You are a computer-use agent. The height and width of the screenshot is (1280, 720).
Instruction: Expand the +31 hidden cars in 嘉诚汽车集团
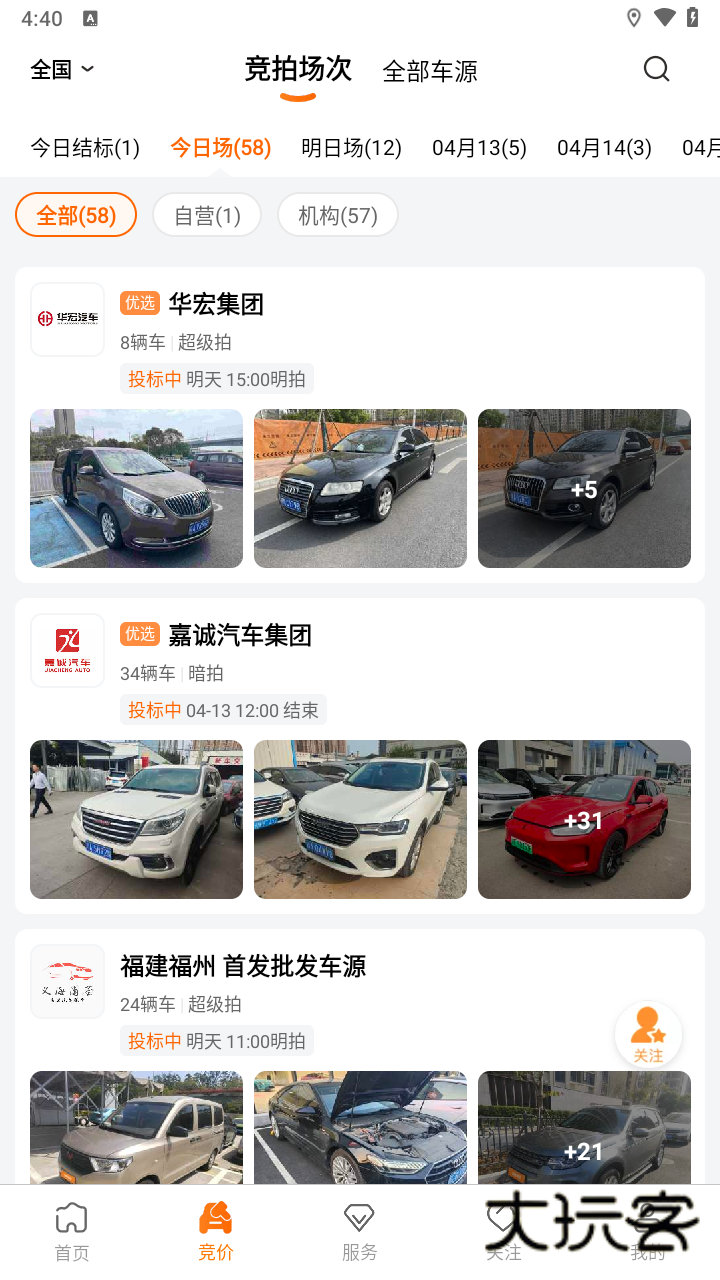pos(584,819)
